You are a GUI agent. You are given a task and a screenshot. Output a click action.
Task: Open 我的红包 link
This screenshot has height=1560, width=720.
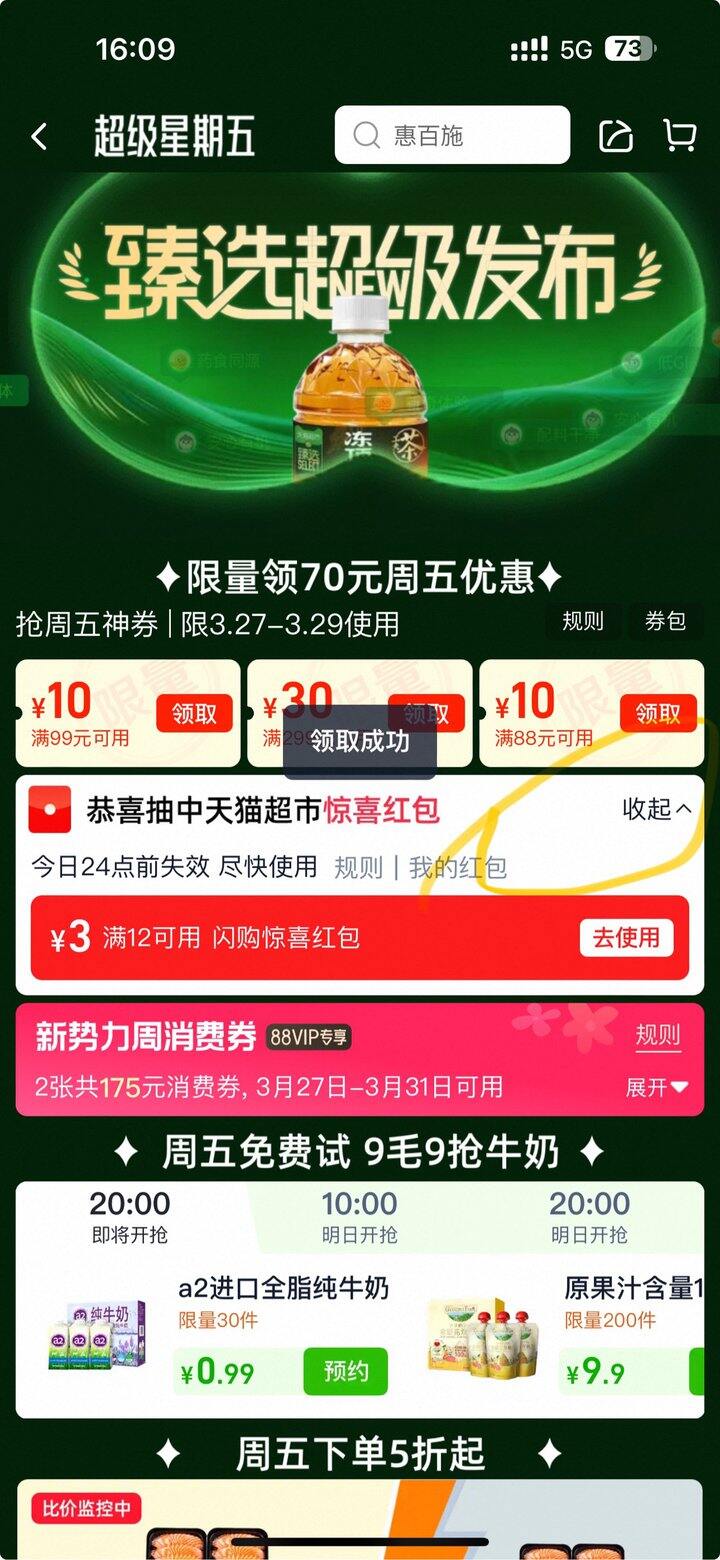pos(457,867)
